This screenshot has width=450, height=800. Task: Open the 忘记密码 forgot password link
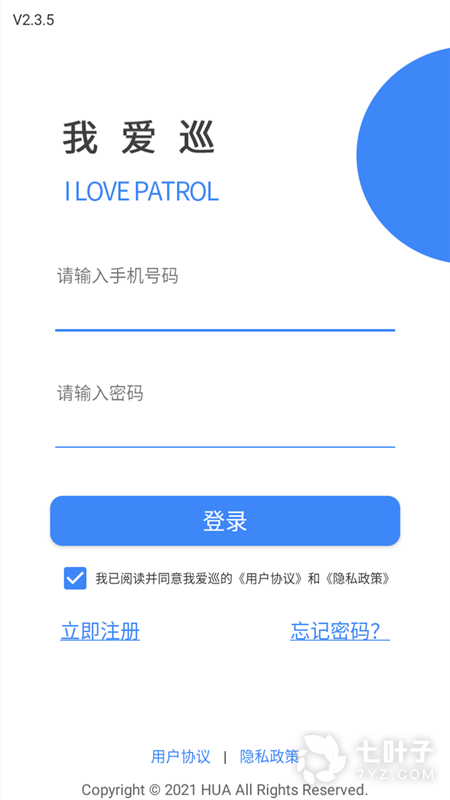click(340, 631)
